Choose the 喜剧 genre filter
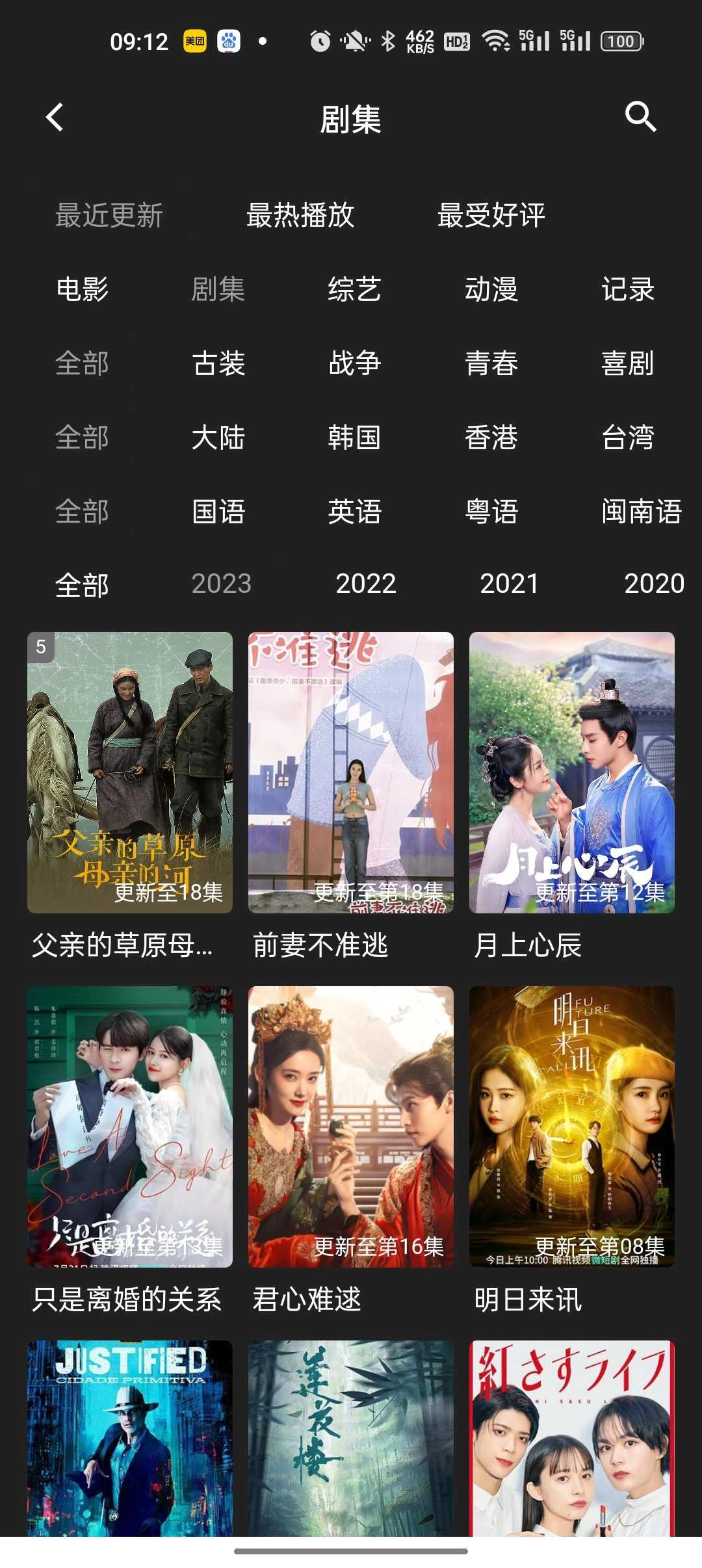Image resolution: width=702 pixels, height=1568 pixels. coord(627,363)
